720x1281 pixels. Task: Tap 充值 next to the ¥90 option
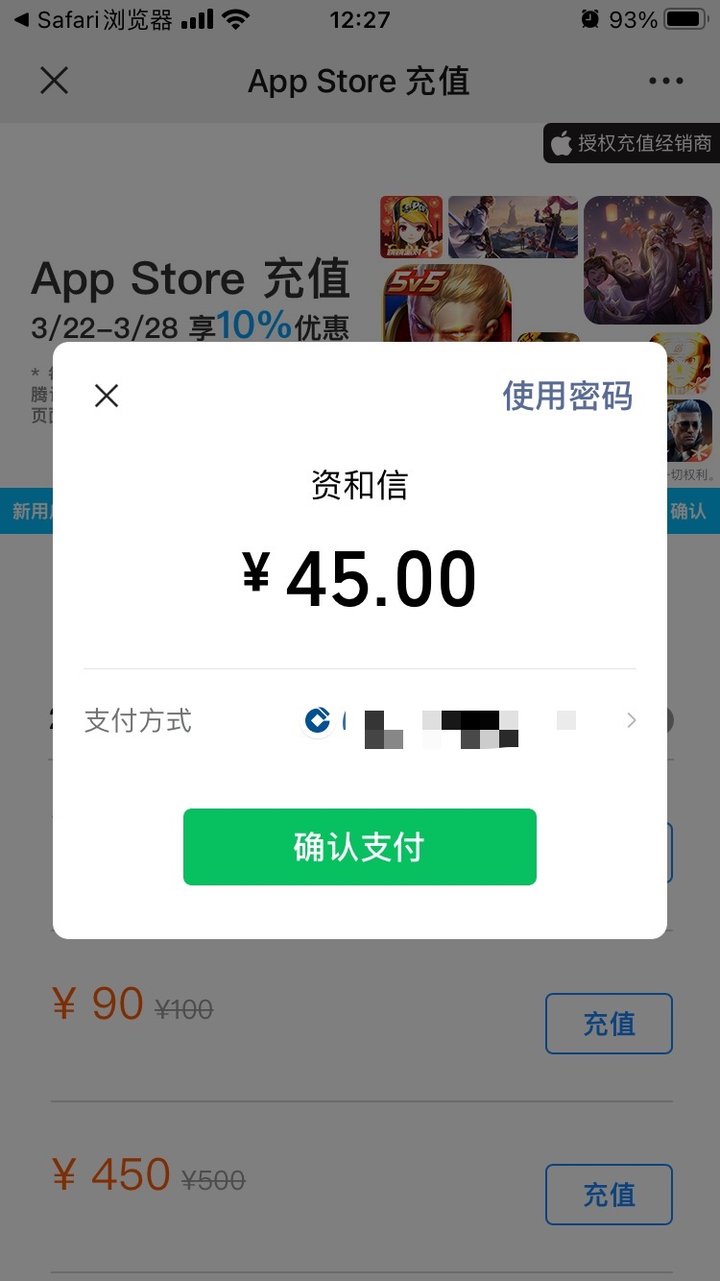[x=608, y=1023]
